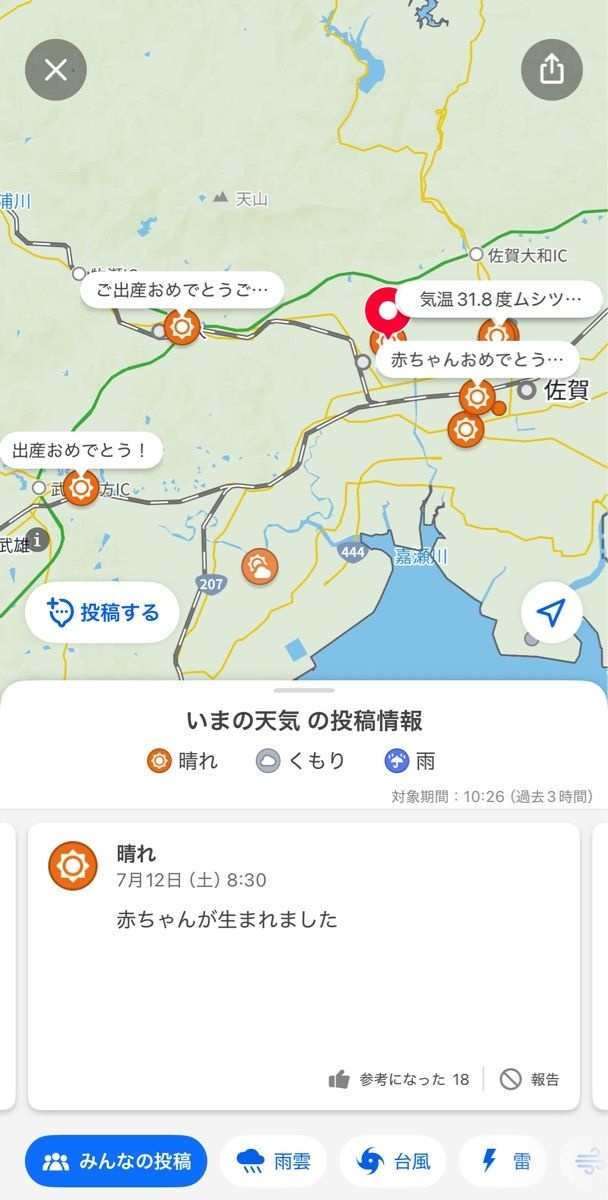Select the みんなの投稿 chip
608x1200 pixels.
click(116, 1161)
